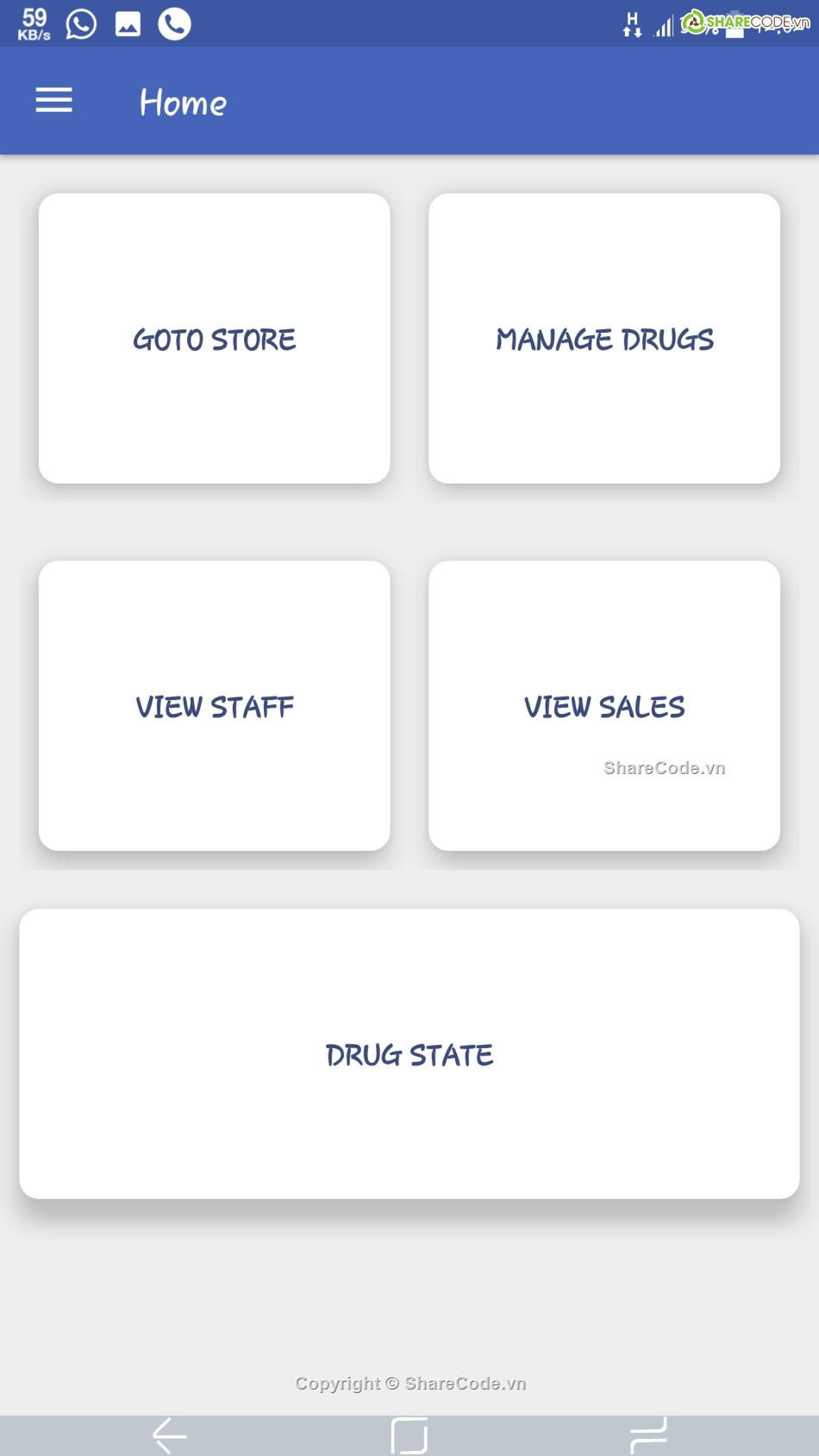
Task: Show the View Sales card
Action: (603, 705)
